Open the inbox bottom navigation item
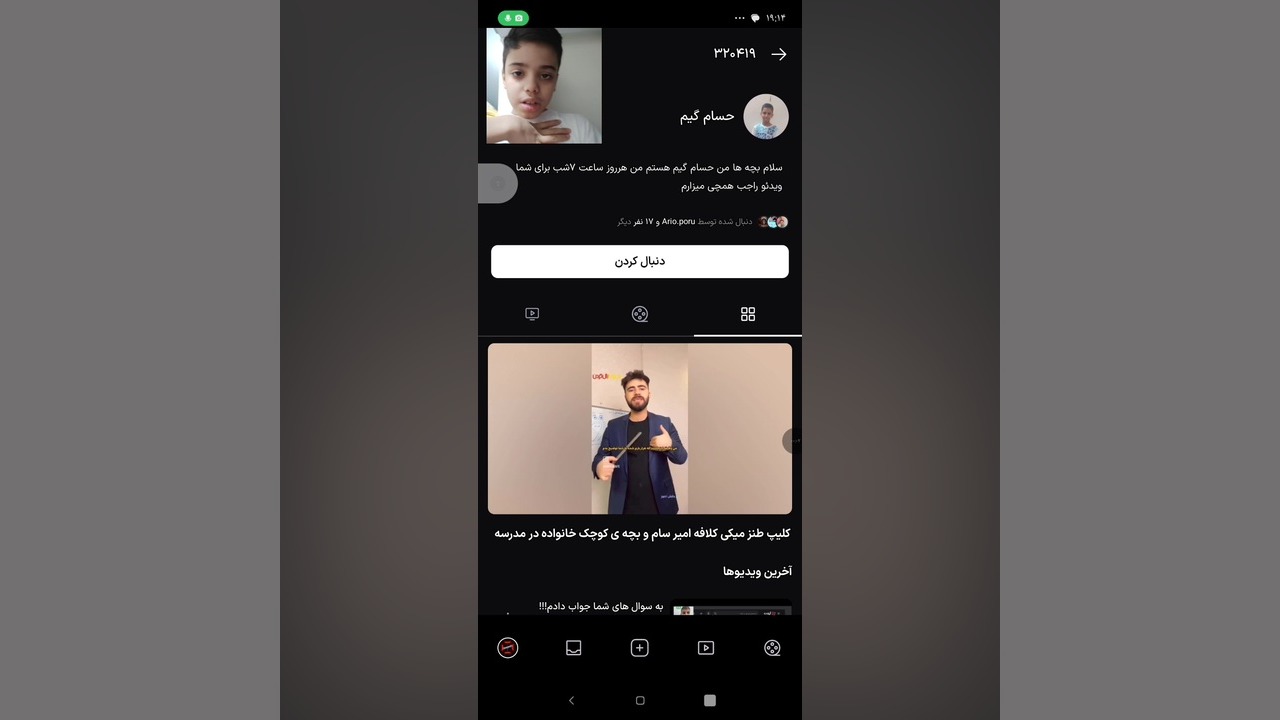1280x720 pixels. [574, 648]
